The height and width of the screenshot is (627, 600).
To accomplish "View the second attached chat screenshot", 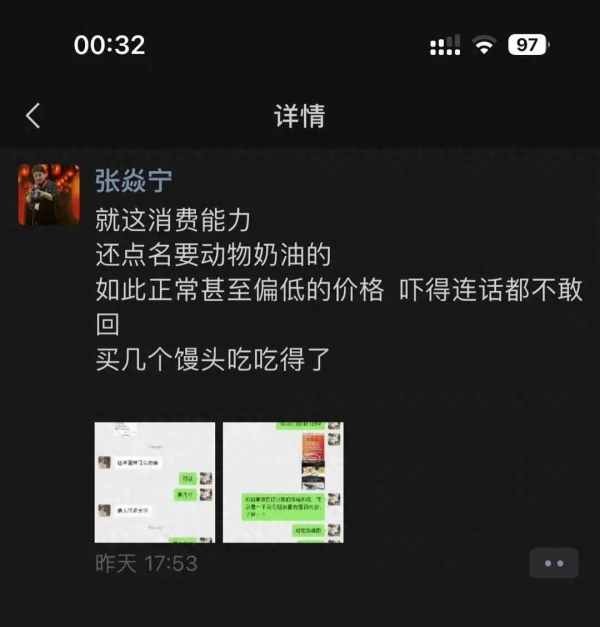I will coord(283,482).
